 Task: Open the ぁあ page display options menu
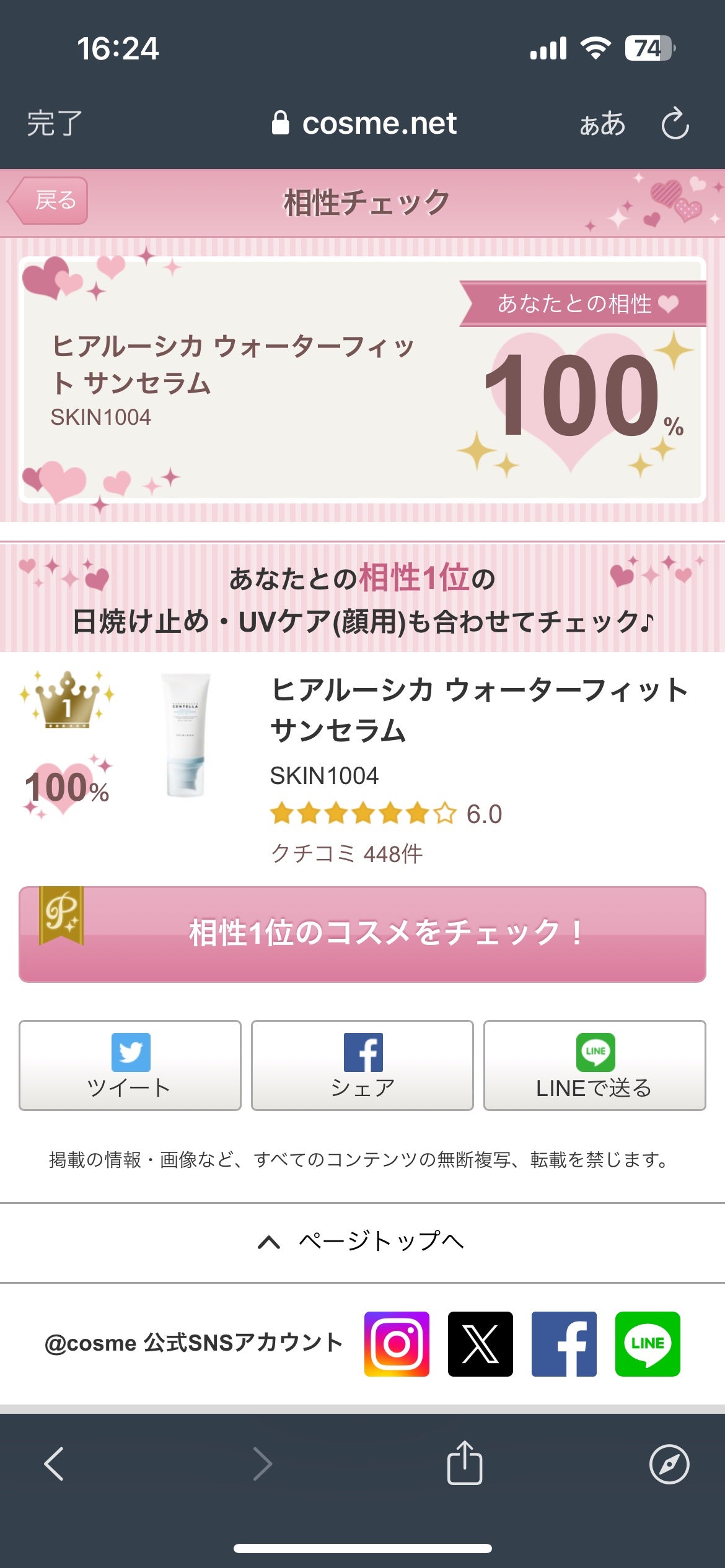602,124
